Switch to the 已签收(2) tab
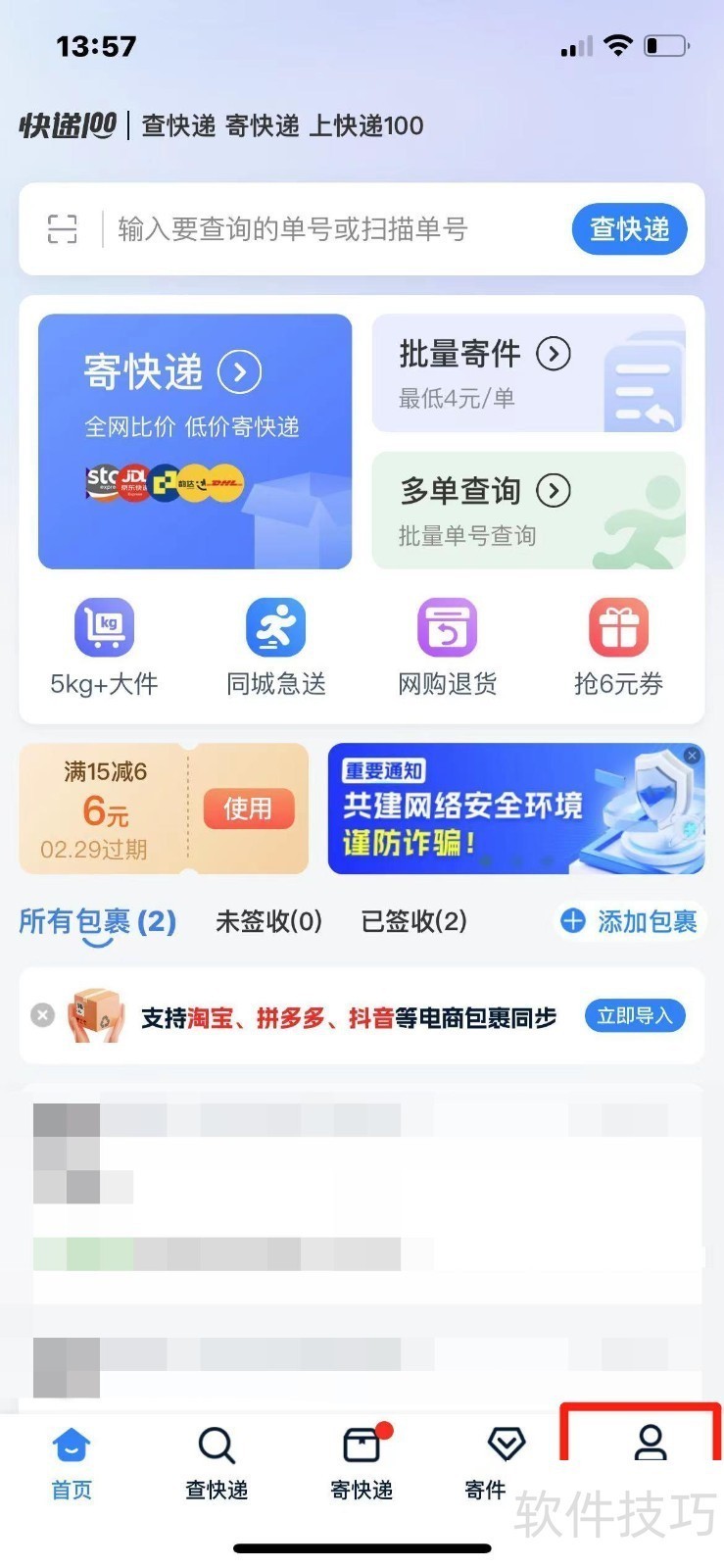Viewport: 724px width, 1568px height. tap(413, 922)
